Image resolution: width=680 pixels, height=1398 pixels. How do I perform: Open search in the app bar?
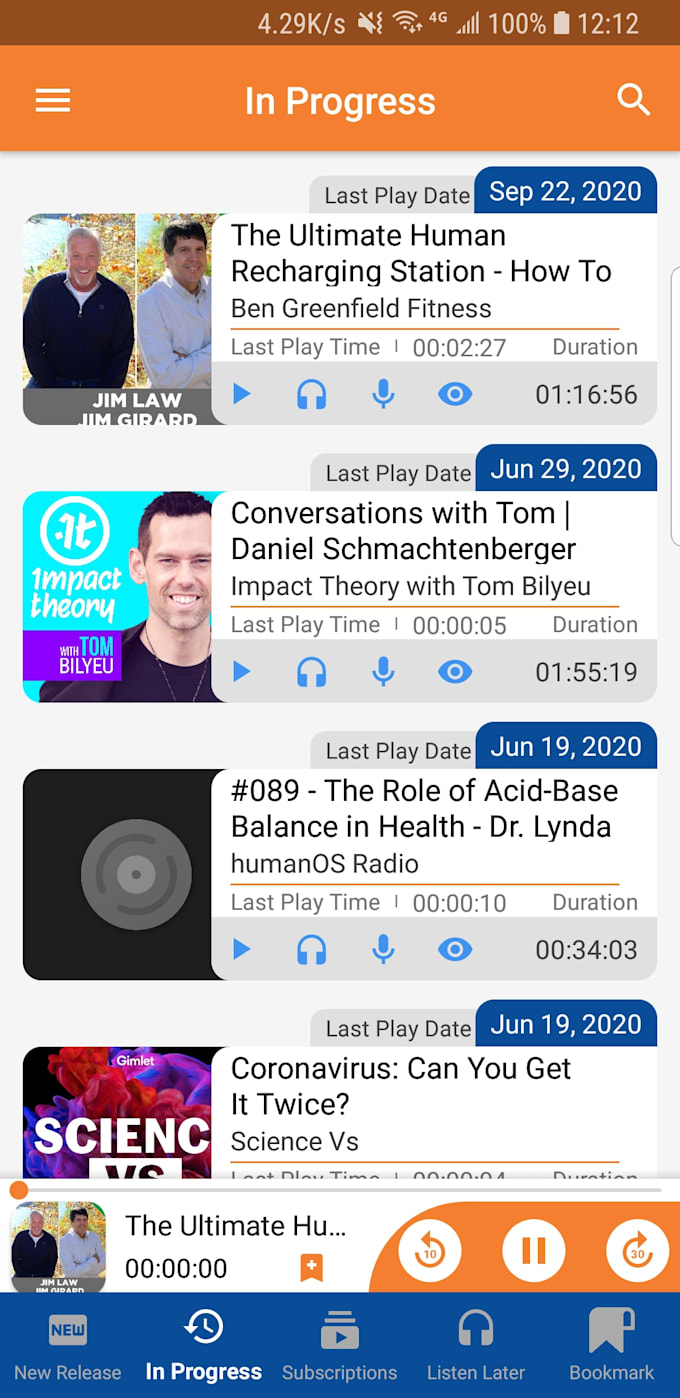[x=633, y=100]
